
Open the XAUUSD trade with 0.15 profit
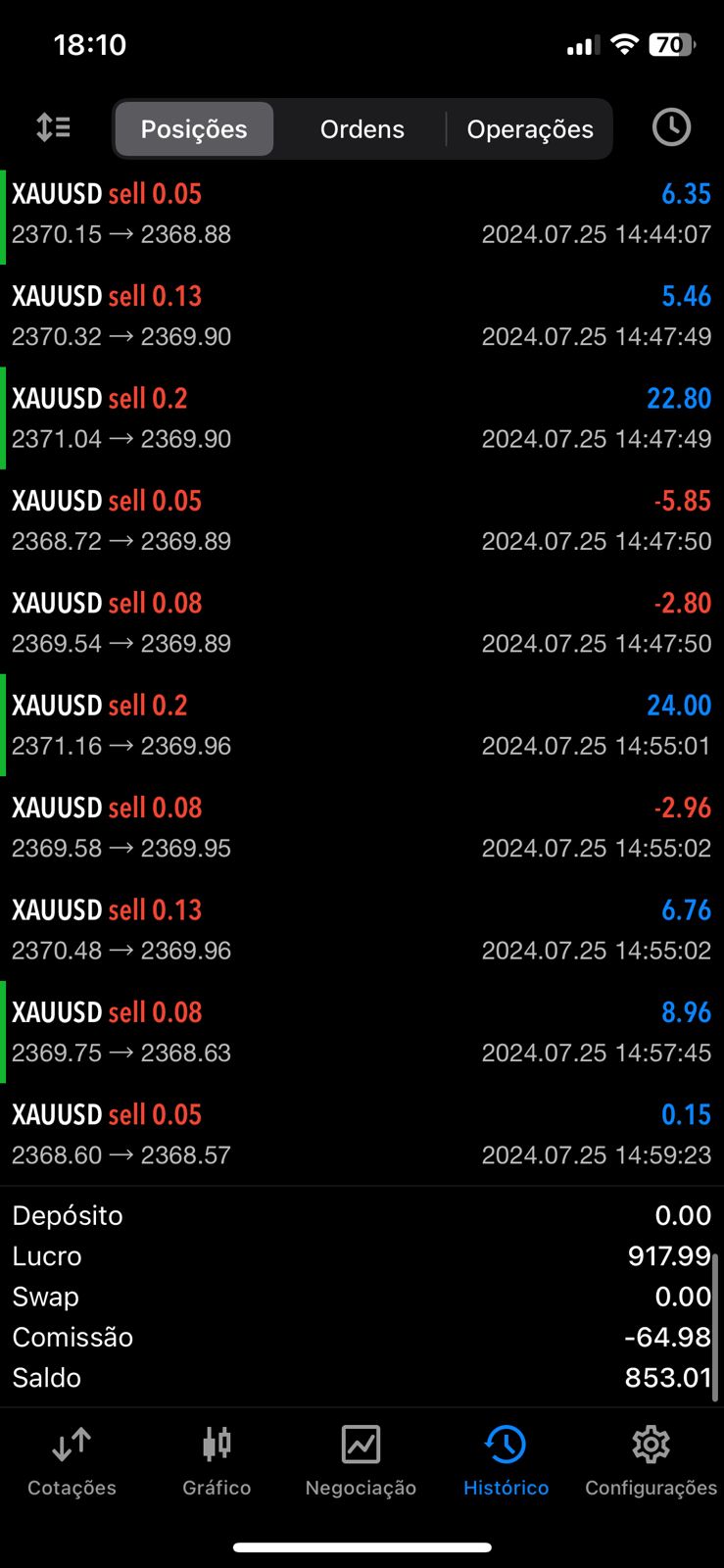click(362, 1134)
